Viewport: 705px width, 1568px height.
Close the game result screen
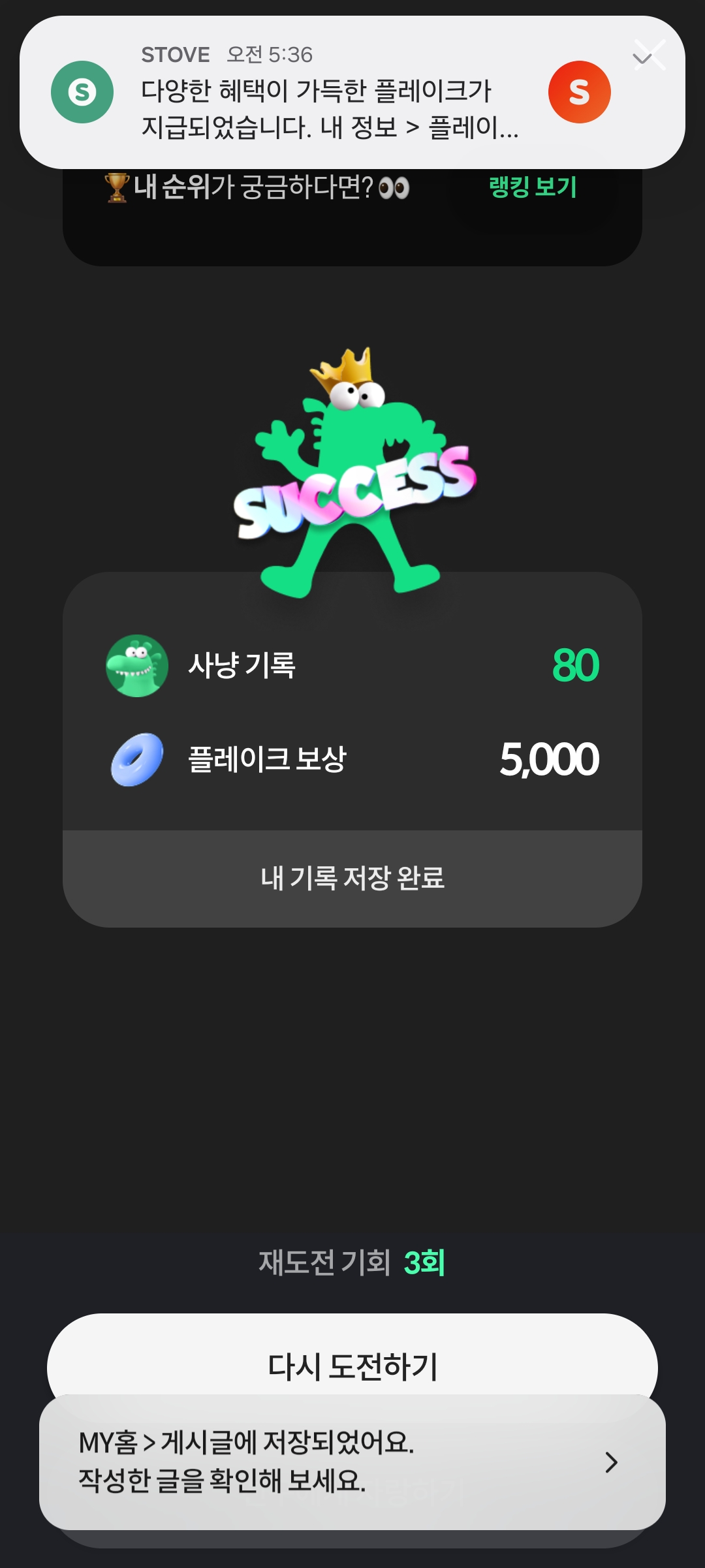[650, 55]
